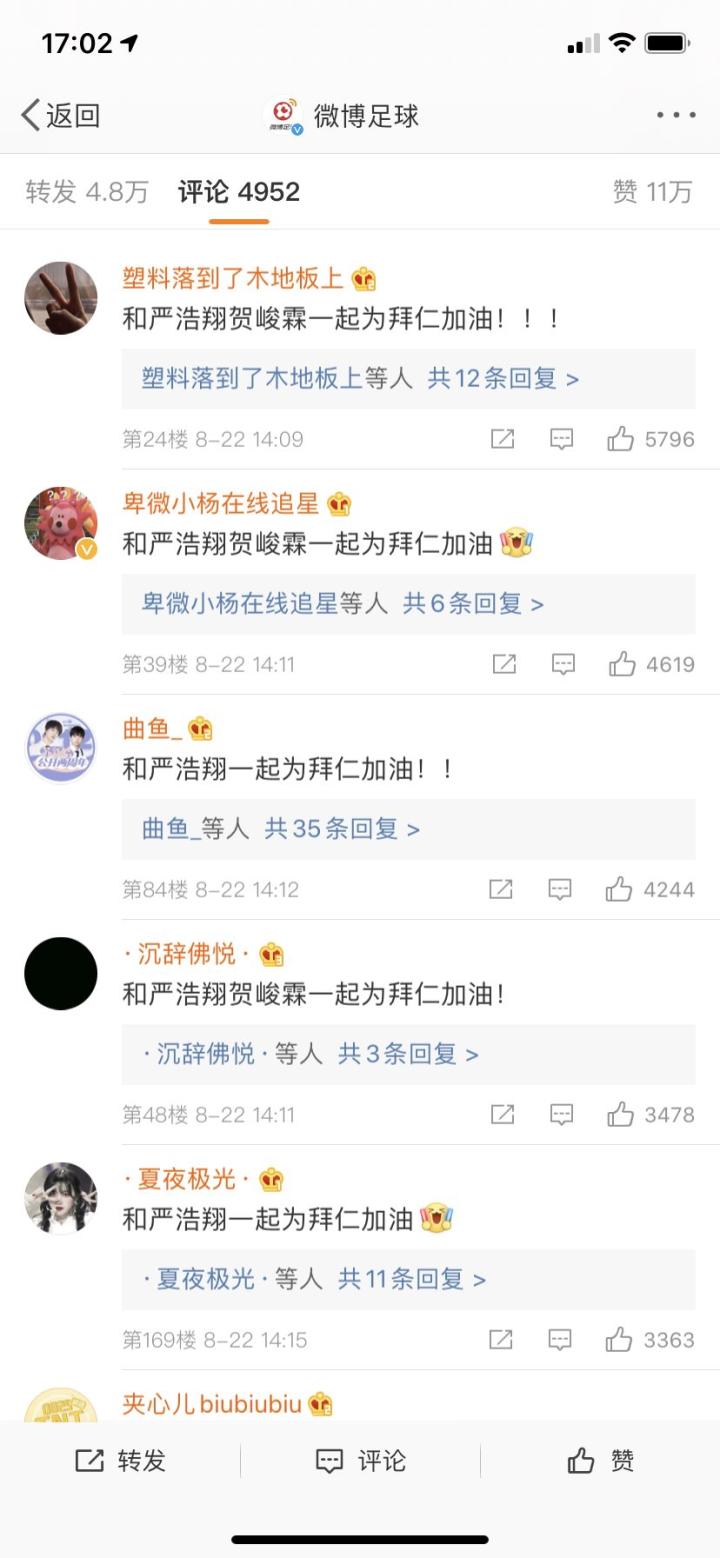Tap 转发 in the bottom bar

coord(120,1461)
